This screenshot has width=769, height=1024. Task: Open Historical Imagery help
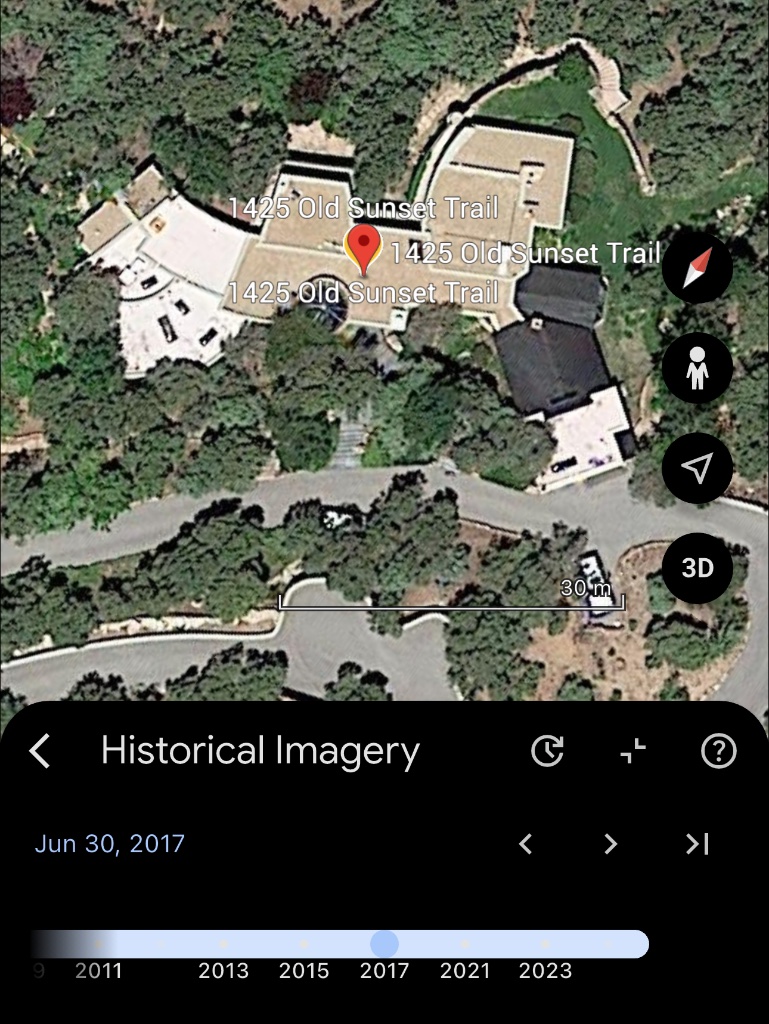[719, 751]
